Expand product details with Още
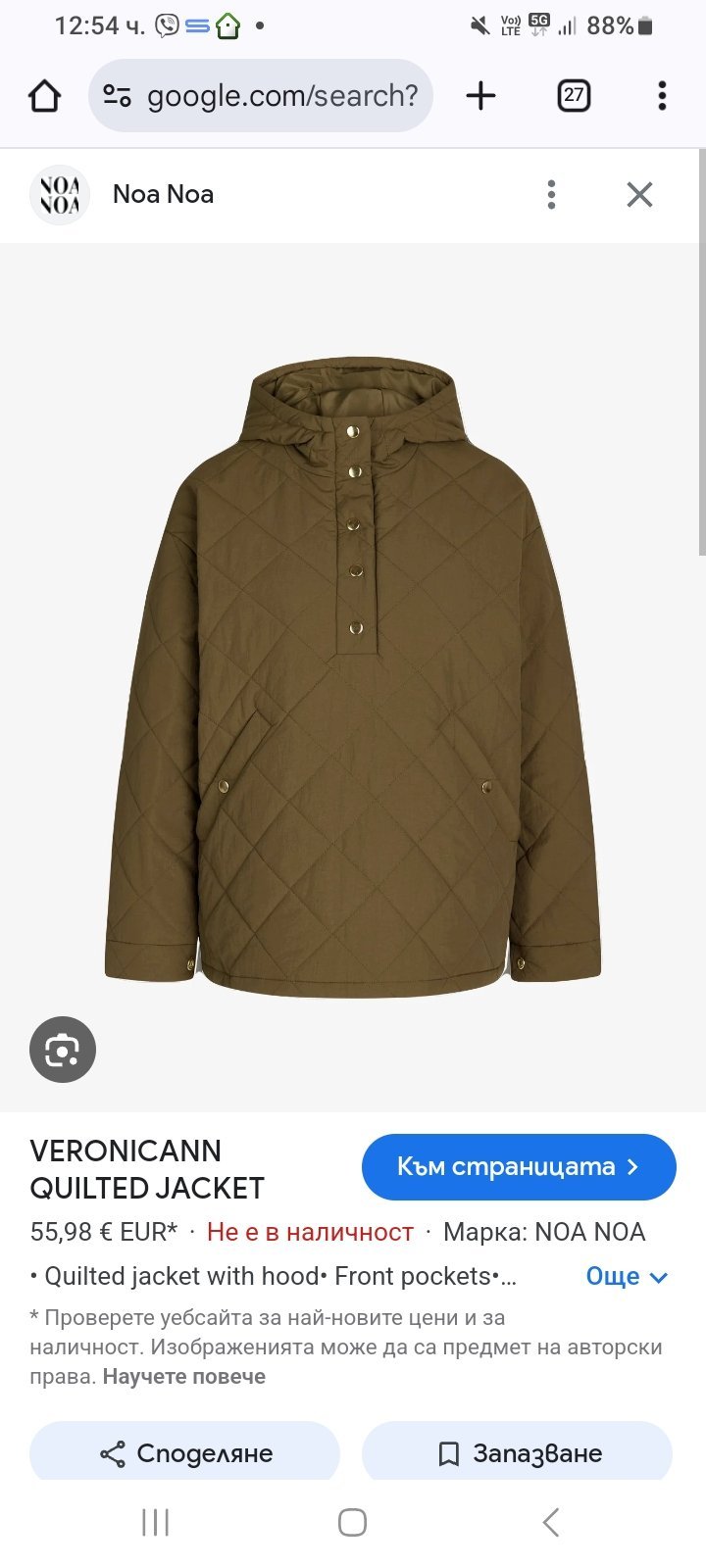The width and height of the screenshot is (706, 1568). click(627, 1276)
